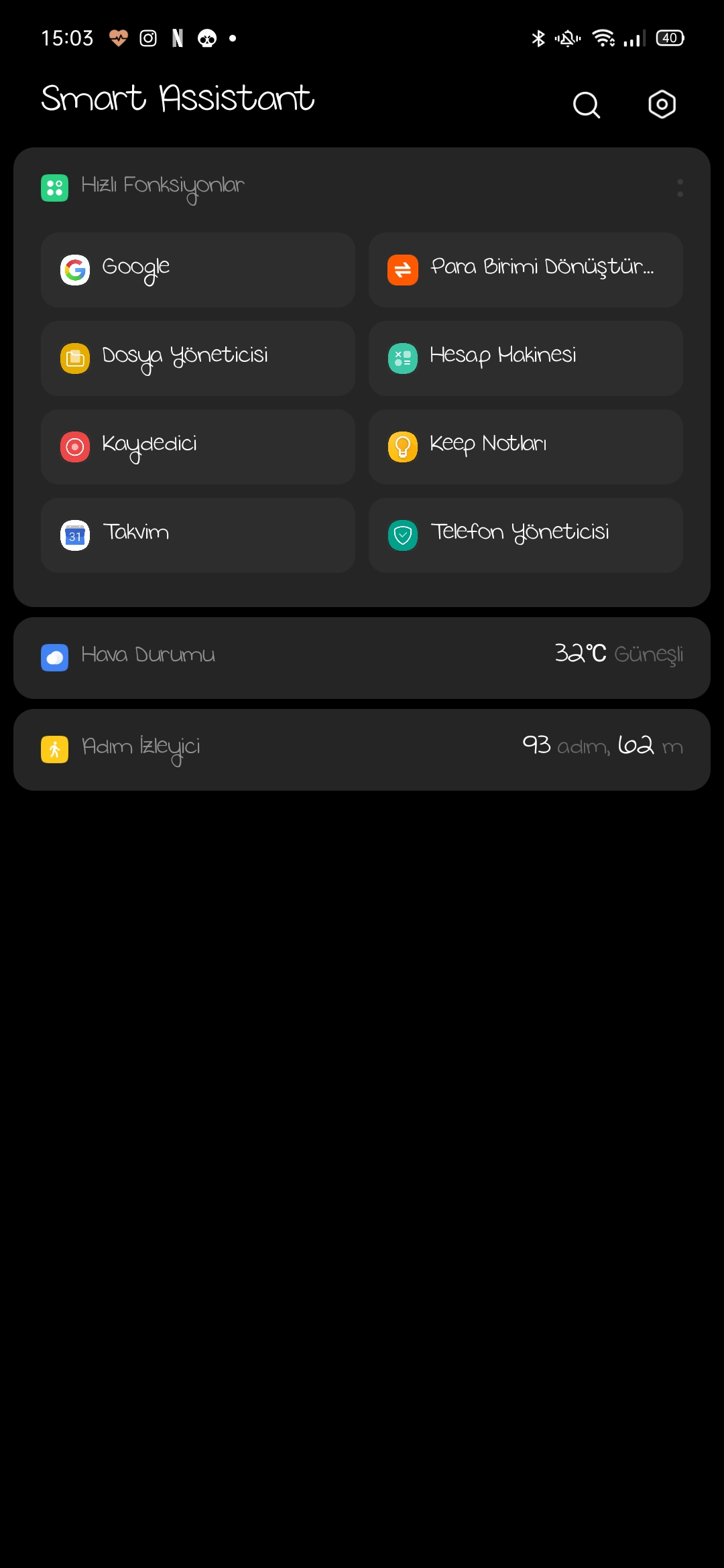Launch Hesap Makinesi
Screen dimensions: 724x1568
[x=526, y=358]
